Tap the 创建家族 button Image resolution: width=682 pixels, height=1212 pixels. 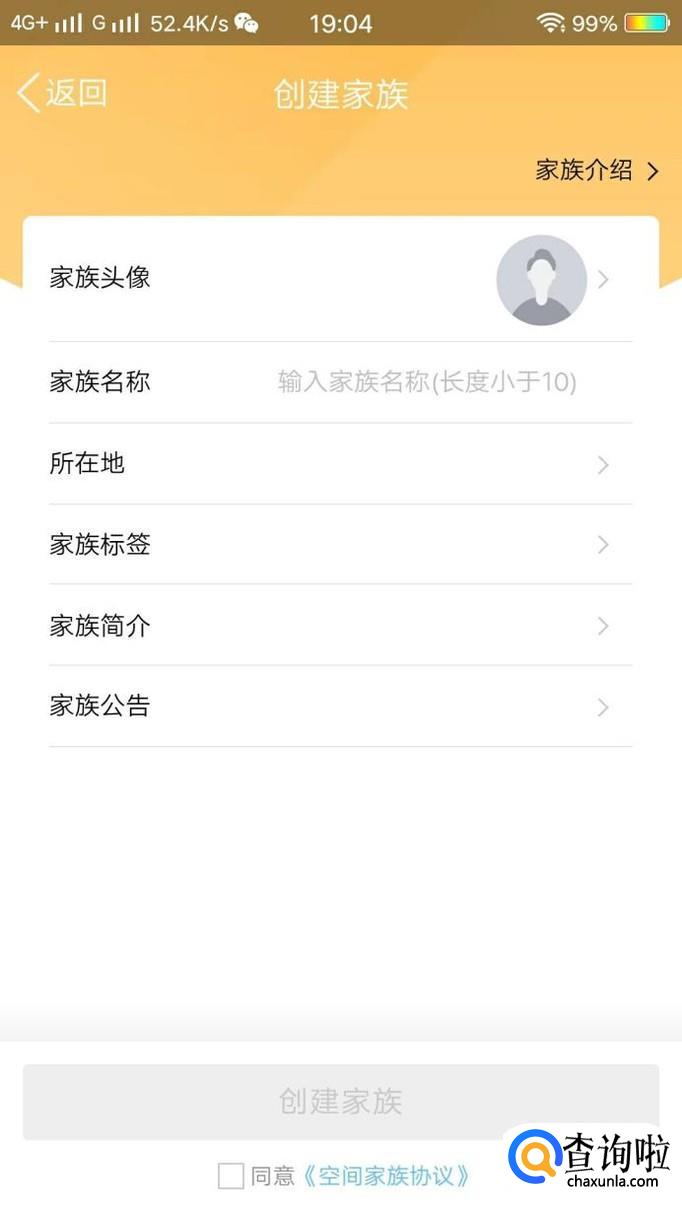click(x=340, y=1102)
